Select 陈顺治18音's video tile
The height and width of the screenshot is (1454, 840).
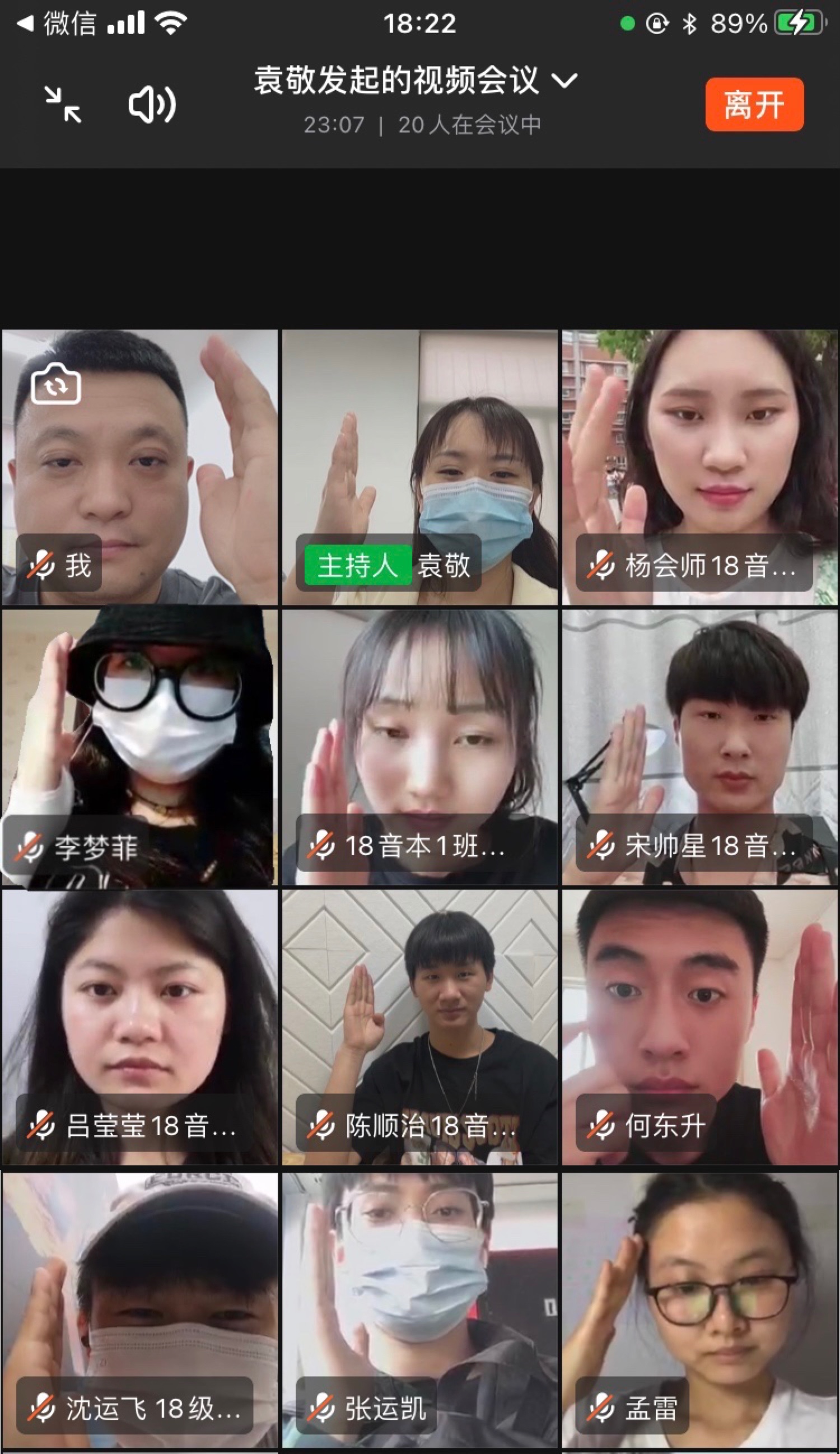[x=419, y=1027]
